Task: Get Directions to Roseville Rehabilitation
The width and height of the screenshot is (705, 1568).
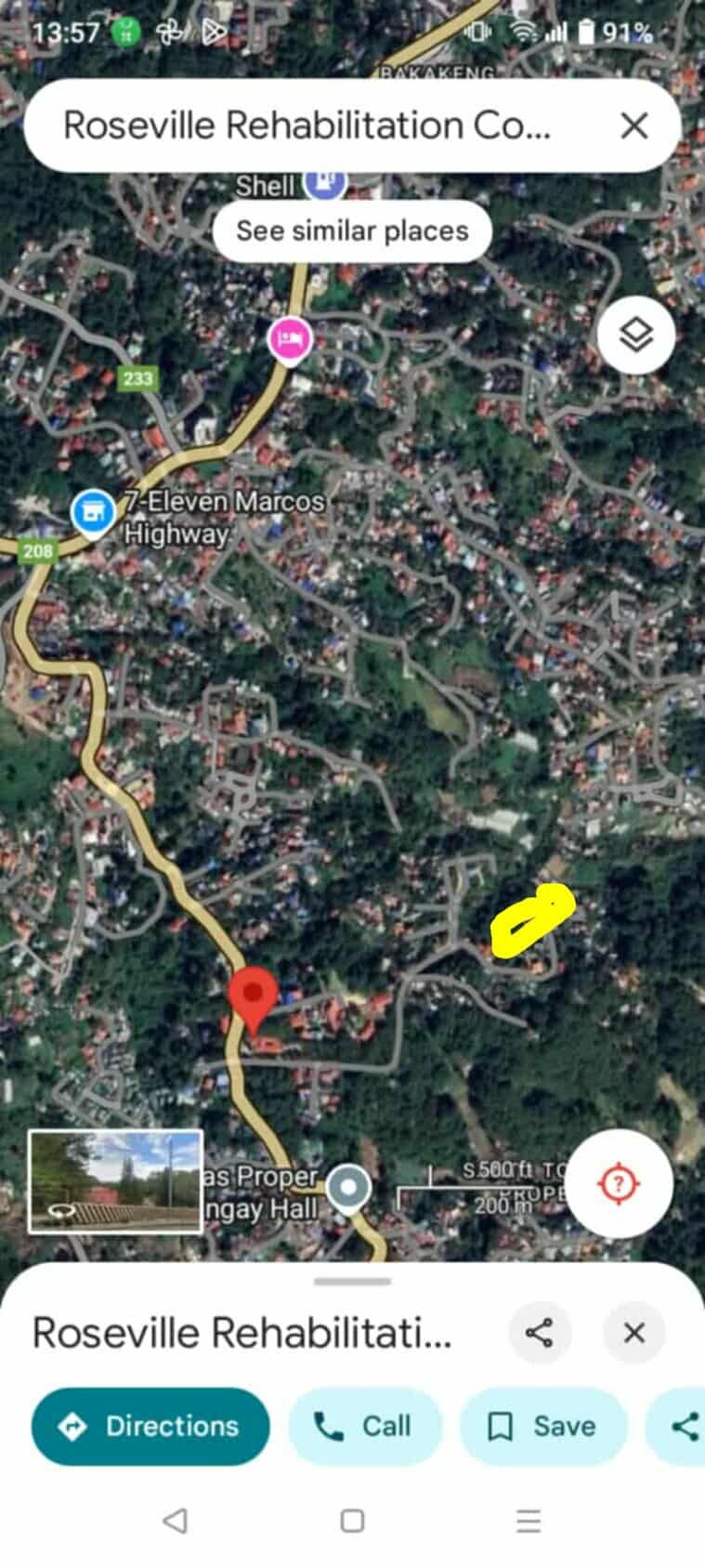Action: (x=150, y=1426)
